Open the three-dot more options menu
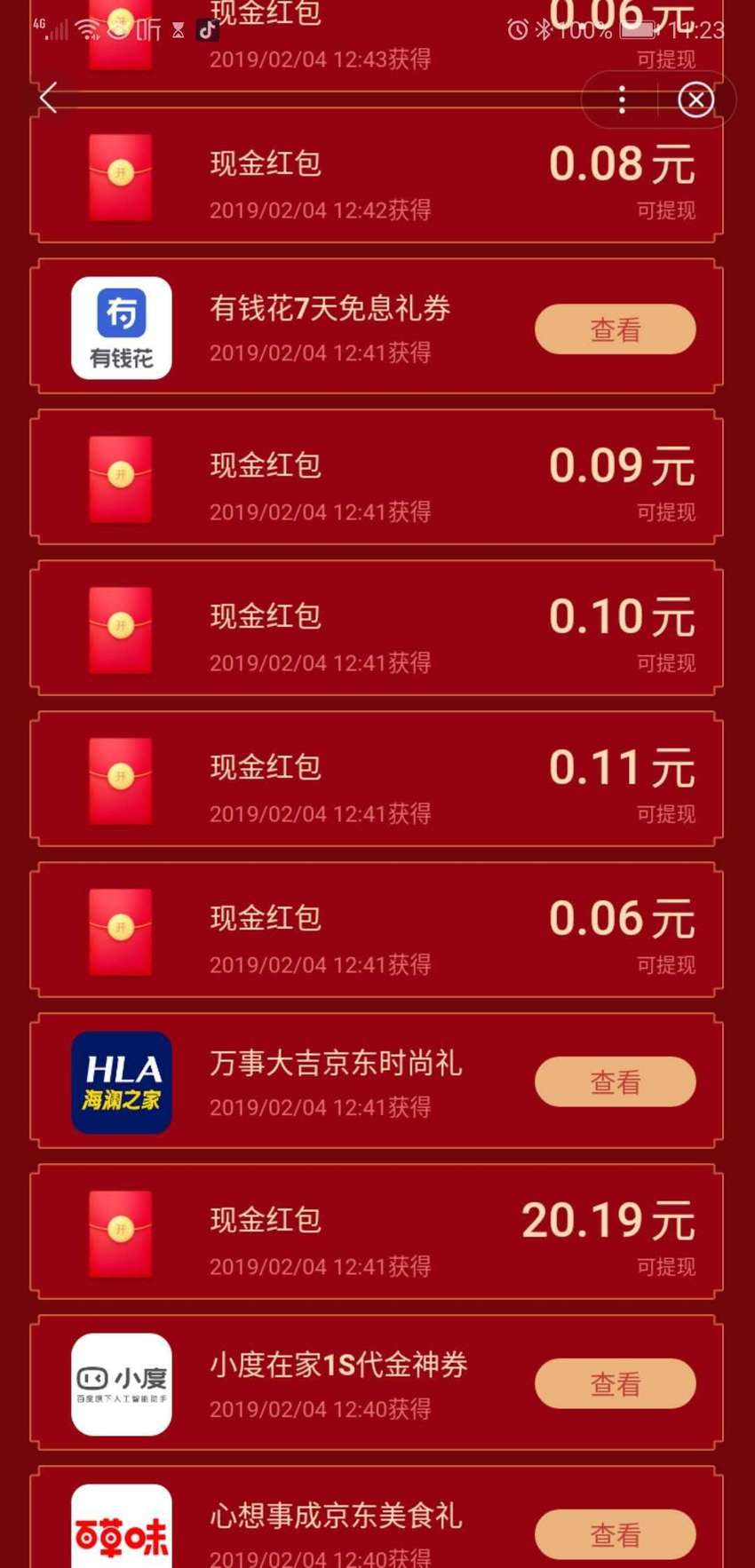Image resolution: width=755 pixels, height=1568 pixels. pos(622,99)
